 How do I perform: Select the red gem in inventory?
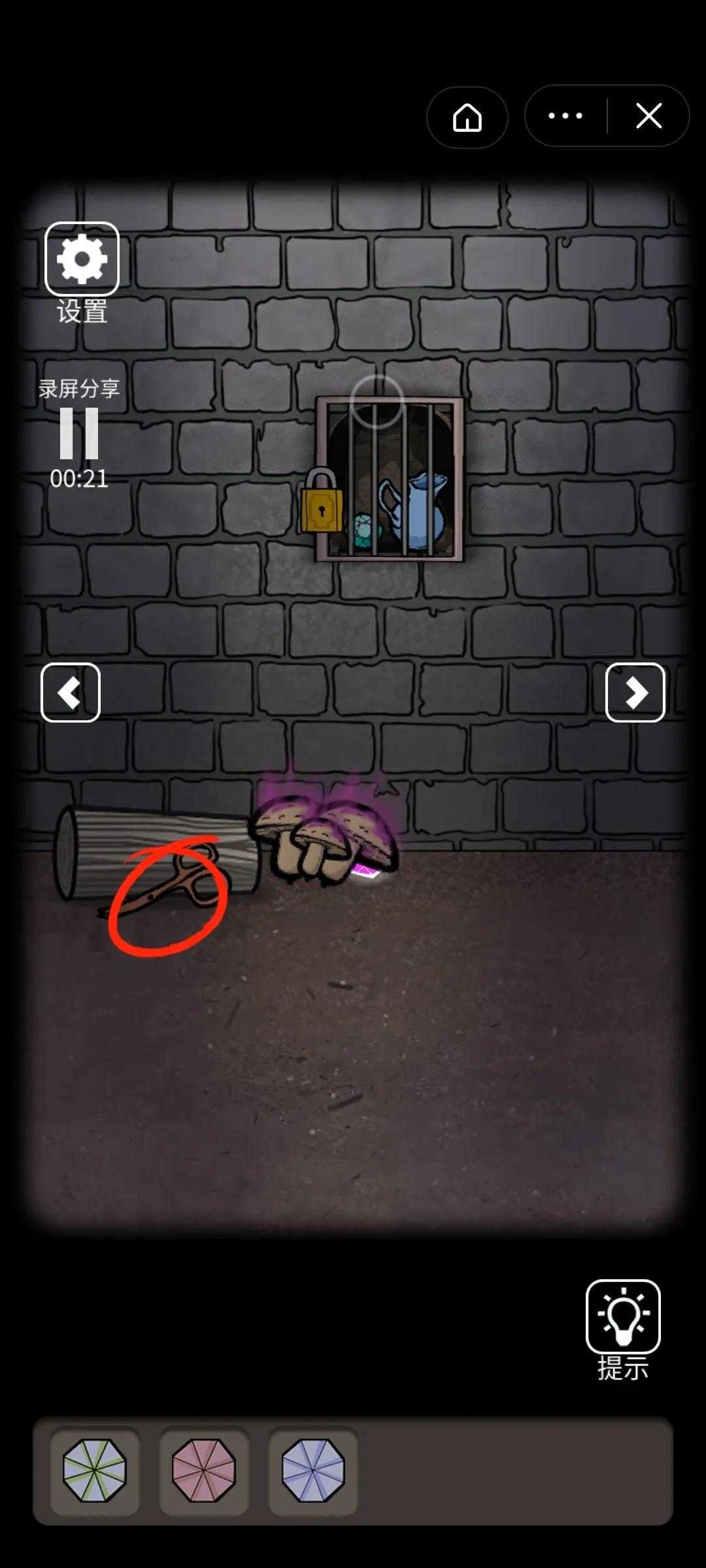point(204,1470)
